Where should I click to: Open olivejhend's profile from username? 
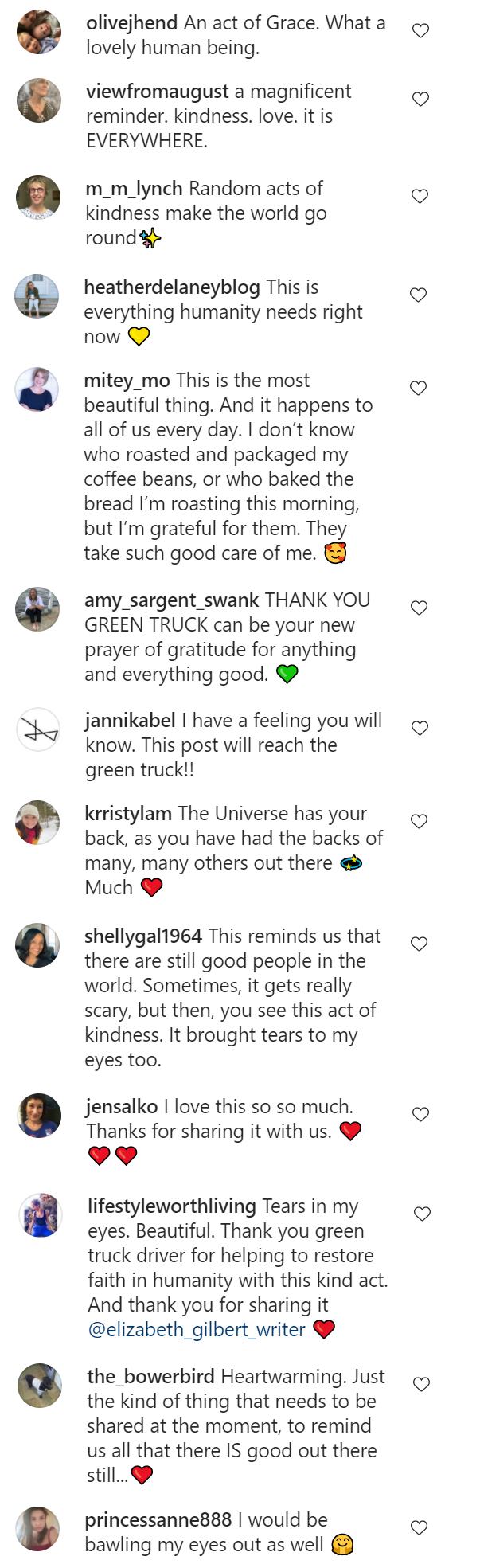(131, 24)
